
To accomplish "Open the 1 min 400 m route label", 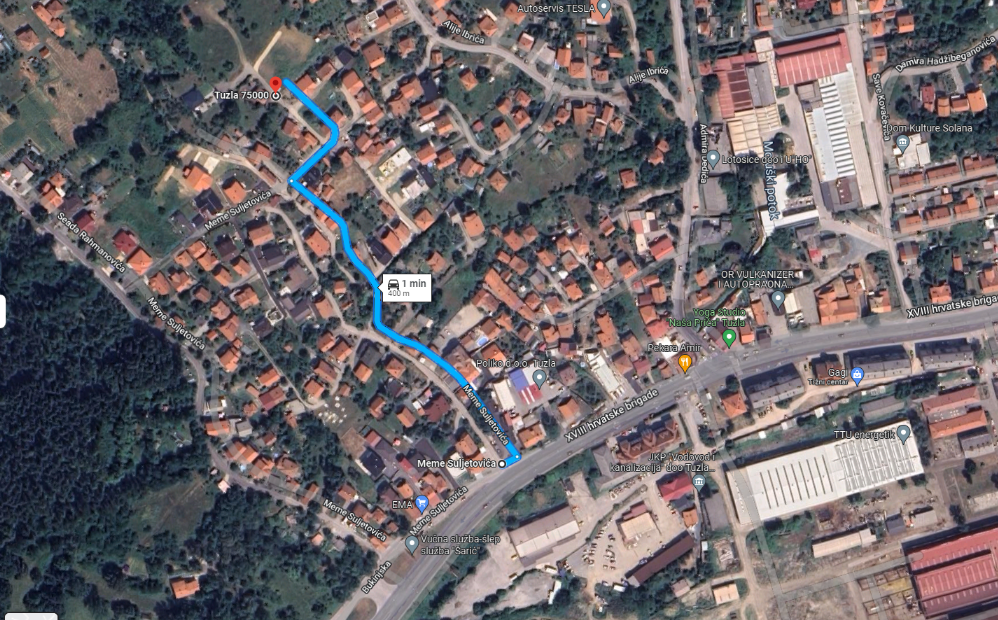I will [x=407, y=288].
